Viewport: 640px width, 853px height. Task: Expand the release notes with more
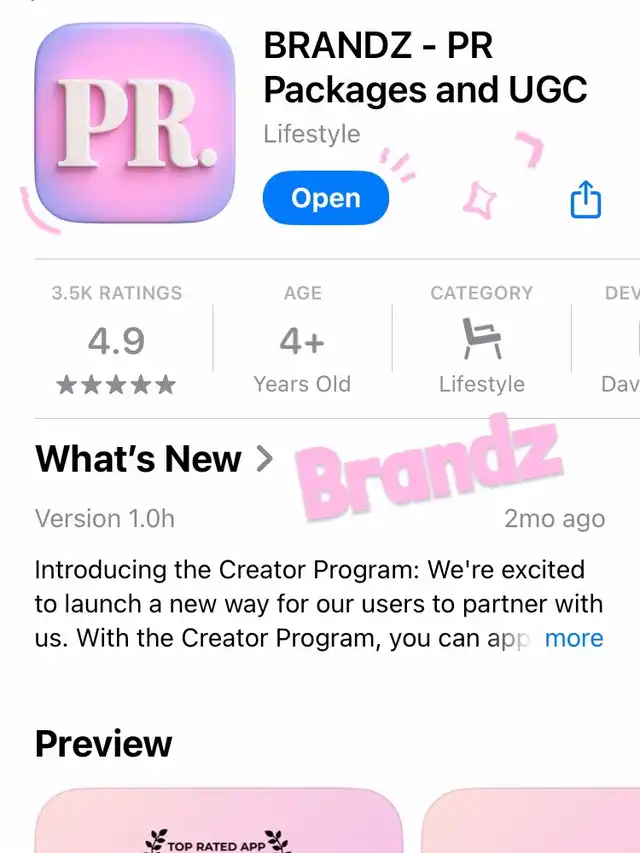click(573, 638)
